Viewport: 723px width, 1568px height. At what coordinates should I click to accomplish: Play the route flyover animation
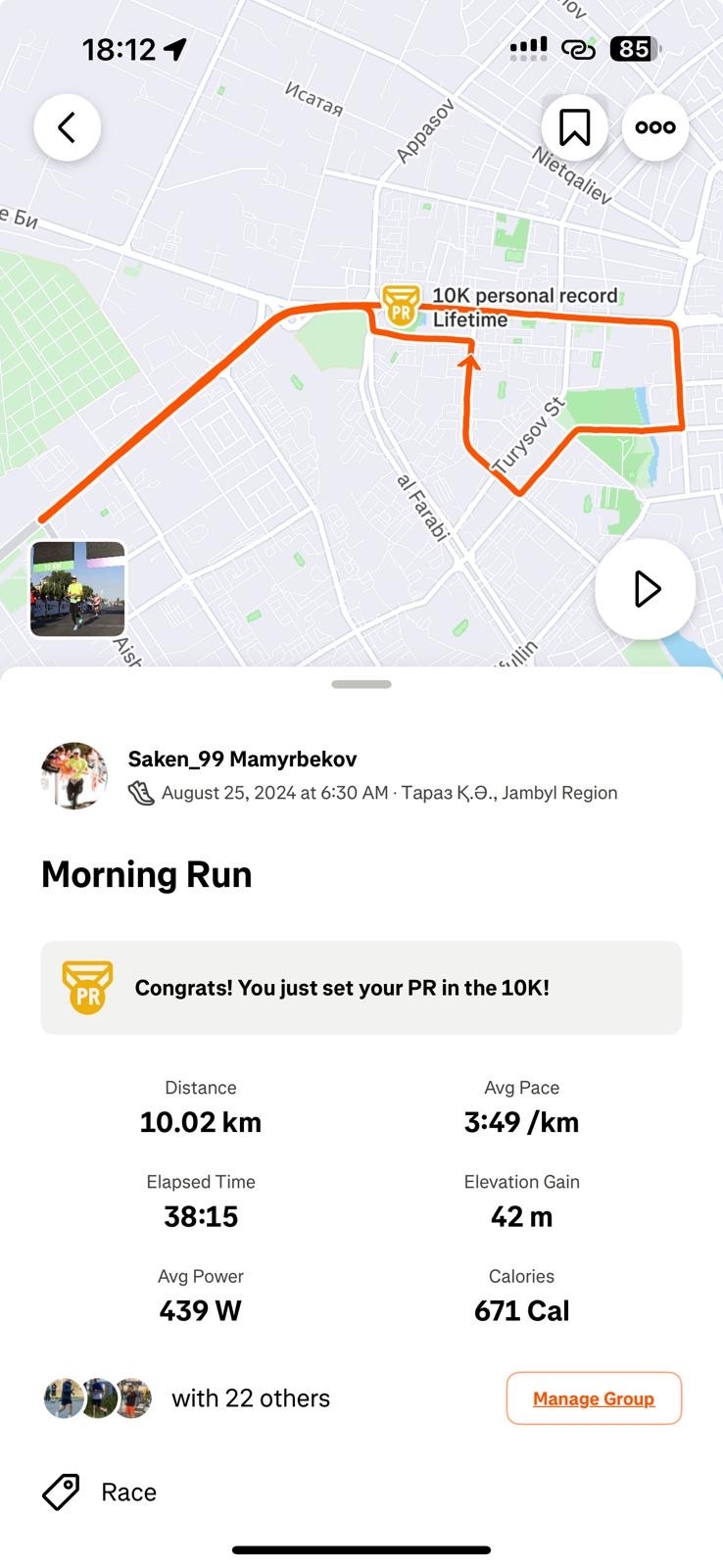[646, 589]
